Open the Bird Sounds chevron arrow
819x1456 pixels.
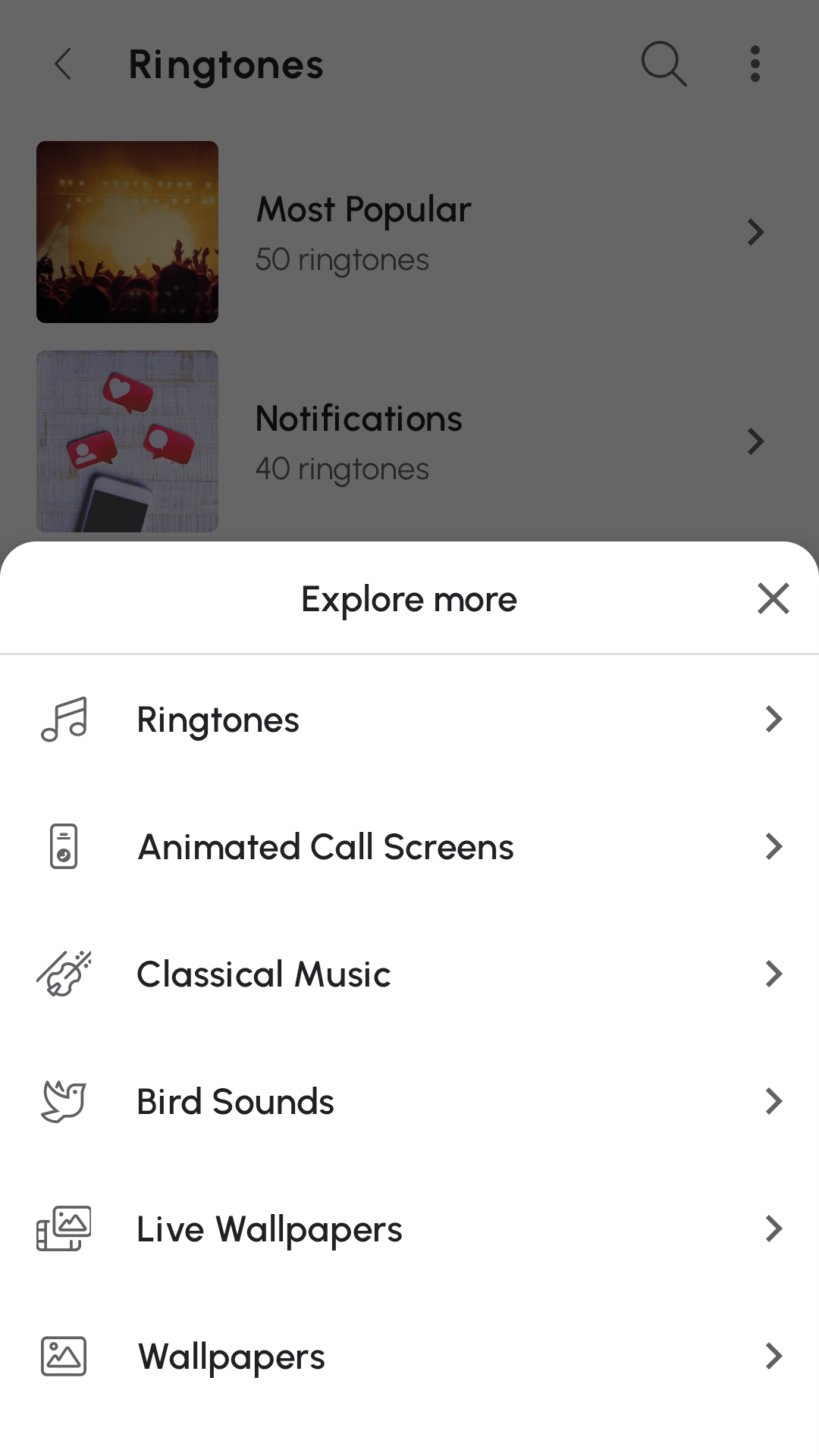point(773,1101)
